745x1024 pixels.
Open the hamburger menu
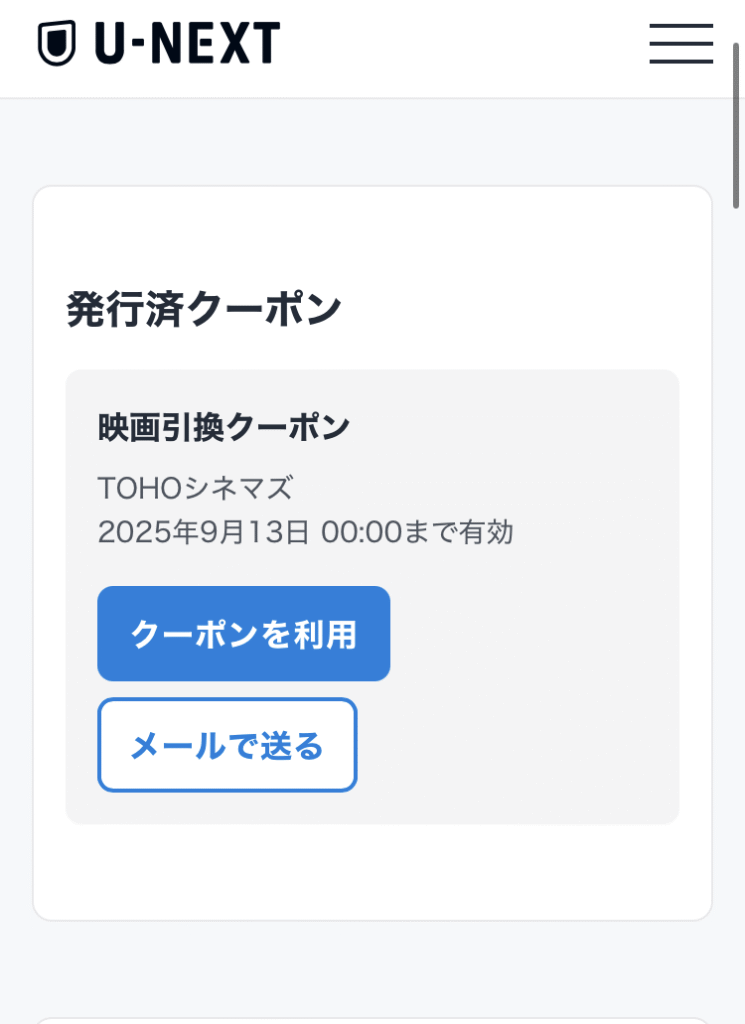680,43
